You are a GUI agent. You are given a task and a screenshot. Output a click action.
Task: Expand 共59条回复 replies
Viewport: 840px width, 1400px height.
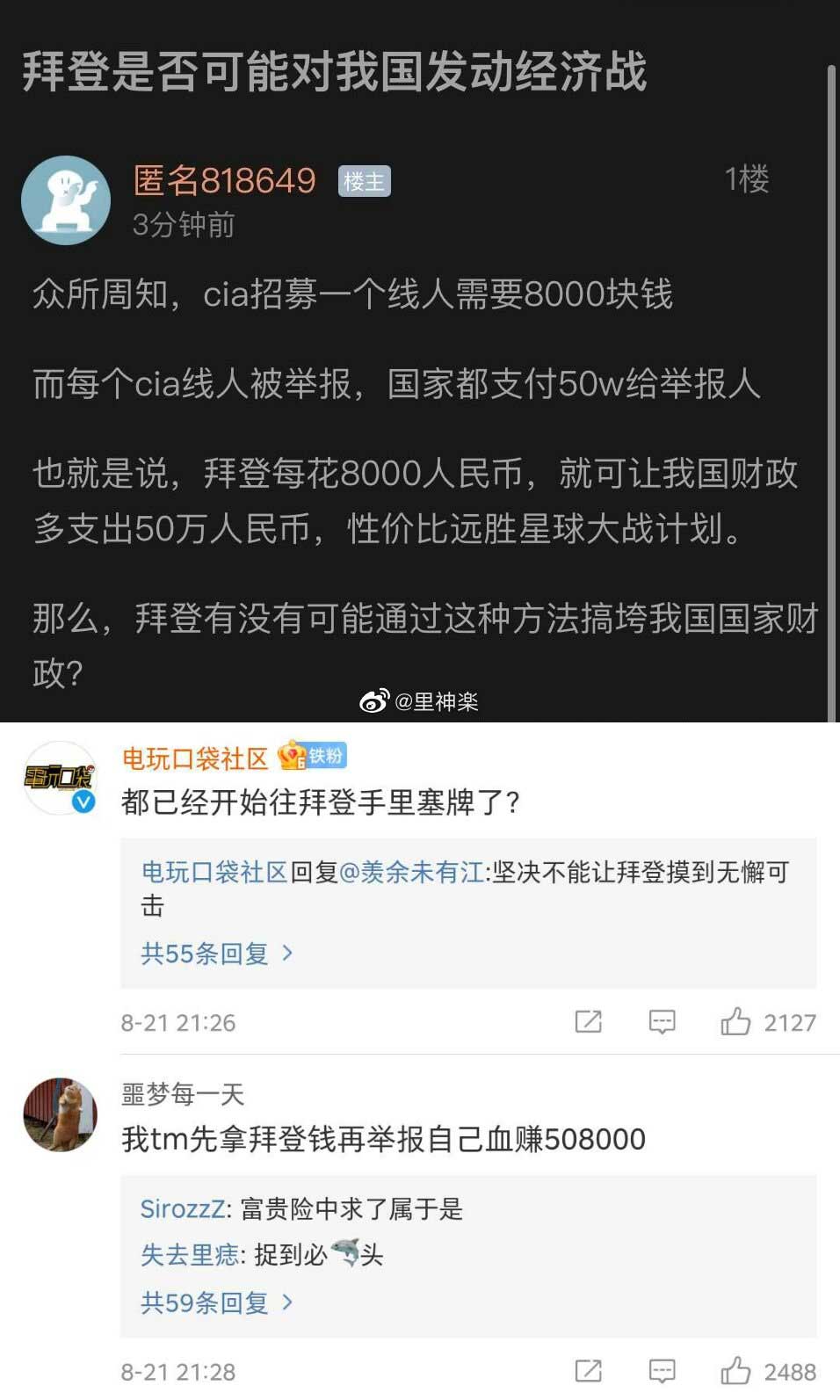tap(216, 1302)
